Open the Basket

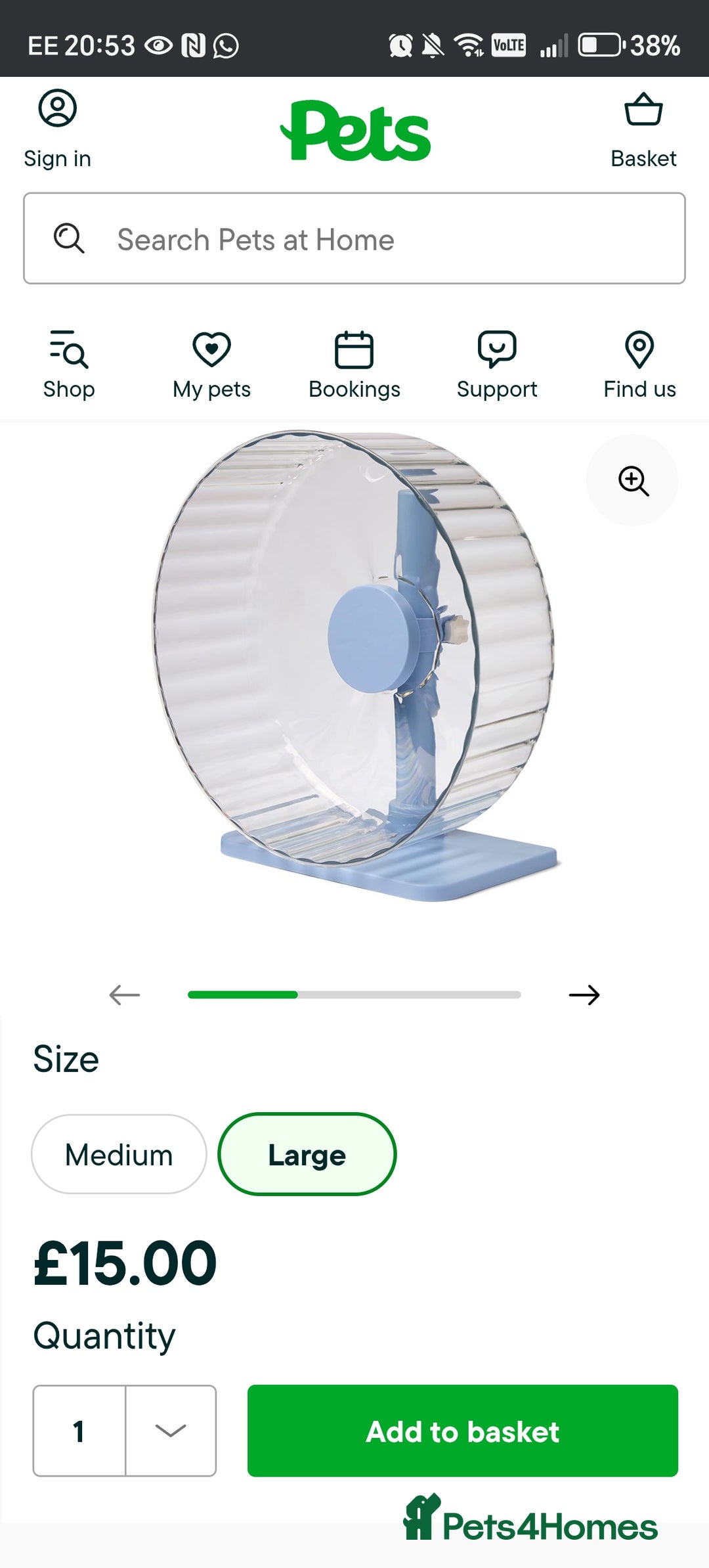click(643, 129)
